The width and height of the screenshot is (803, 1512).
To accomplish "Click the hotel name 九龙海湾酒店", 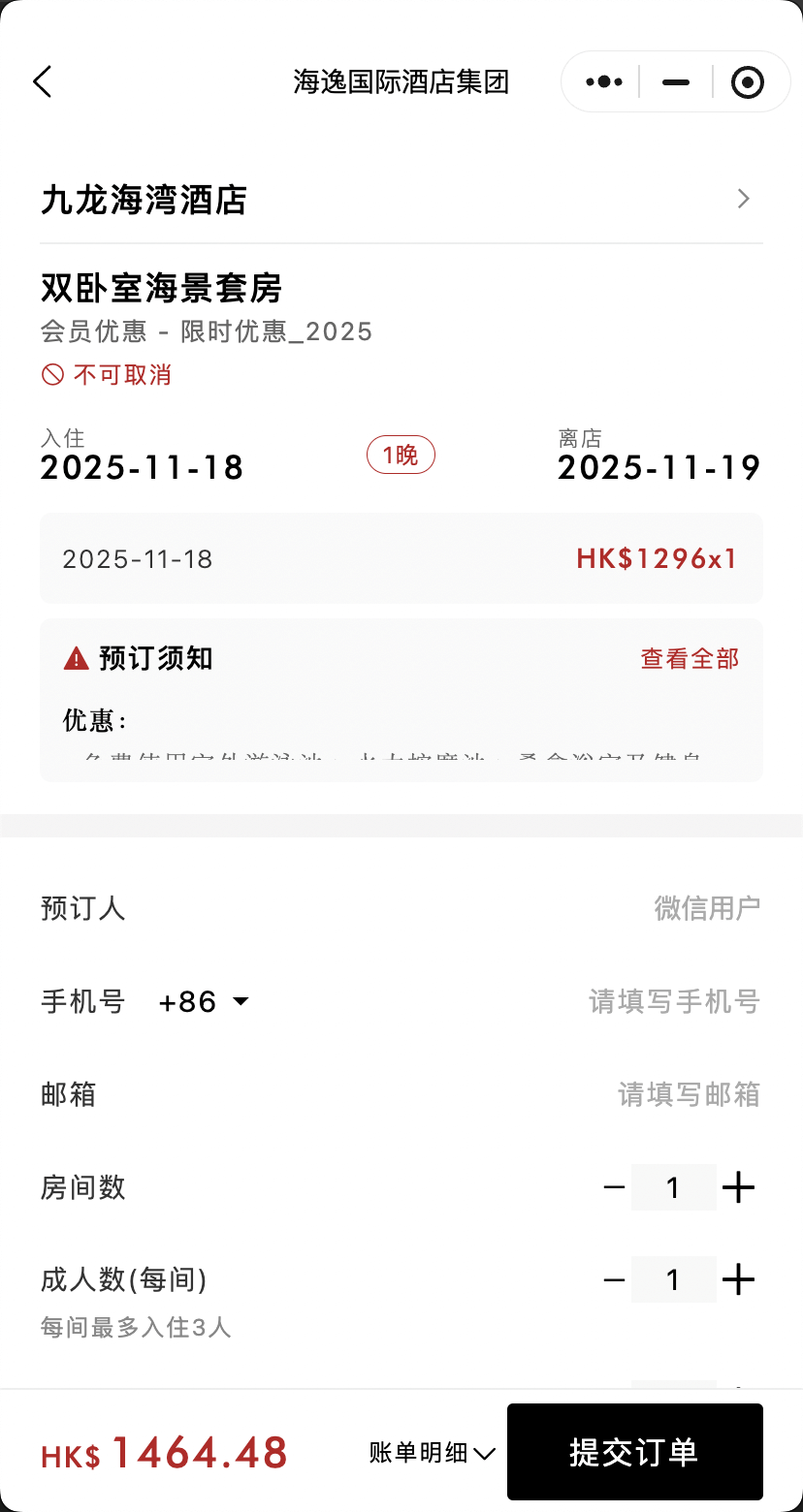I will (144, 200).
